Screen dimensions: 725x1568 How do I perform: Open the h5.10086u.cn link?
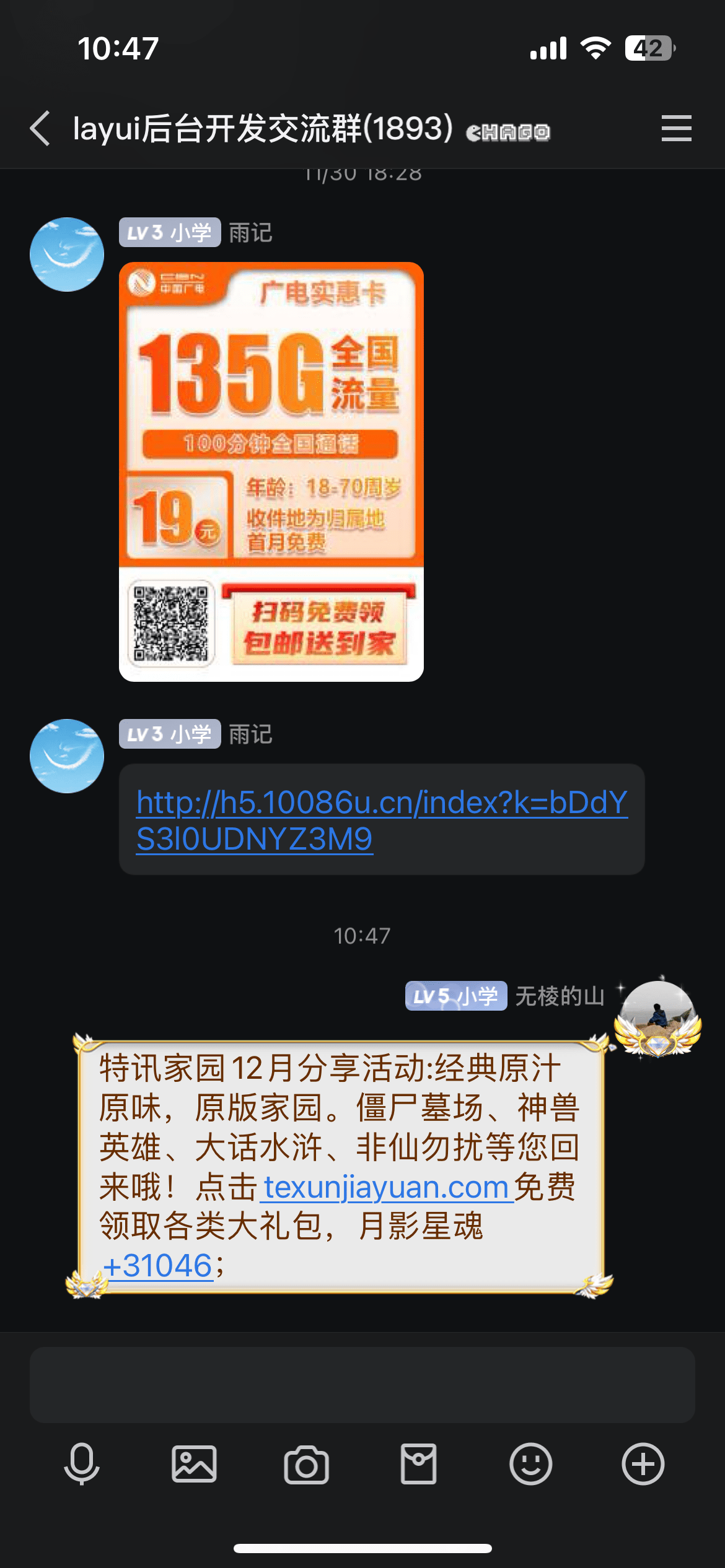click(x=381, y=819)
